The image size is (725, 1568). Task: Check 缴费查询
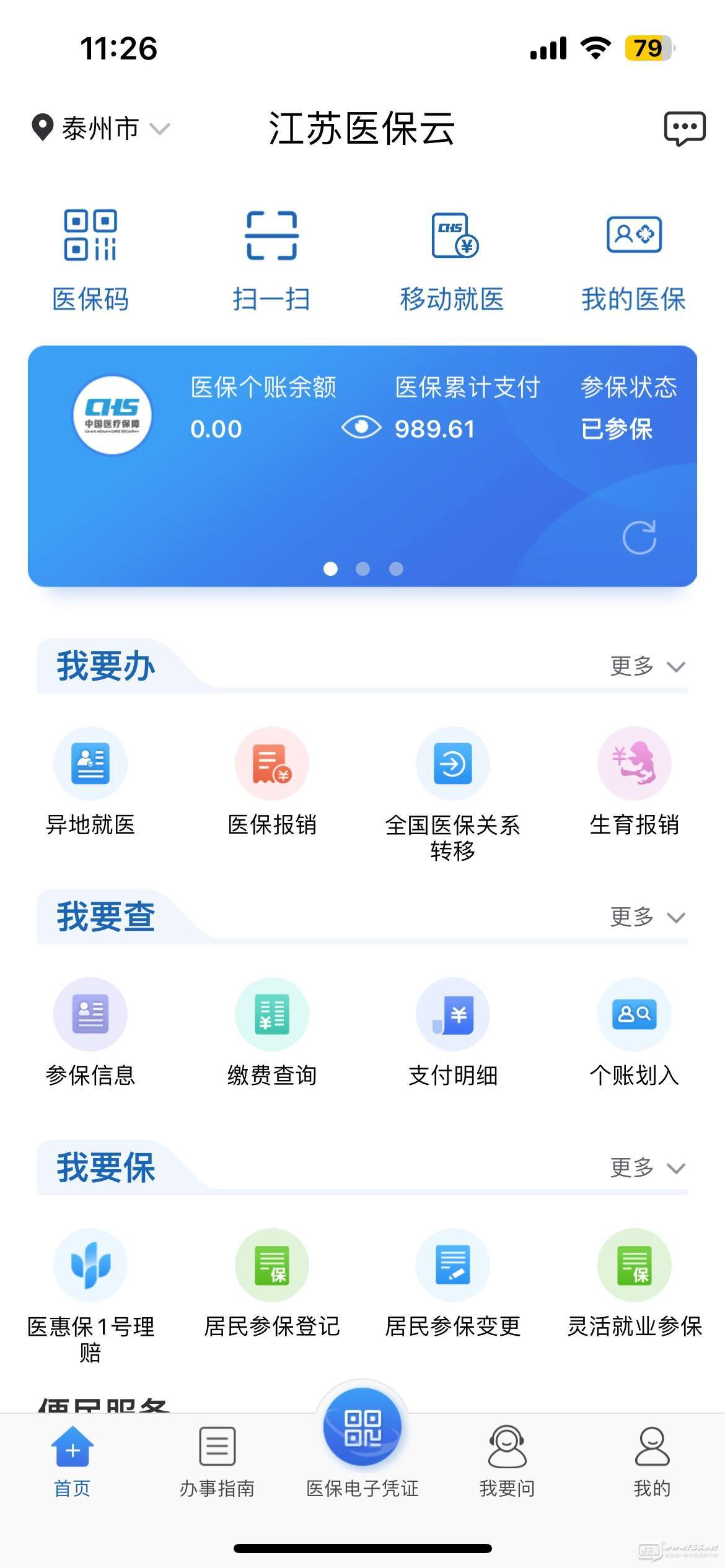tap(271, 1032)
